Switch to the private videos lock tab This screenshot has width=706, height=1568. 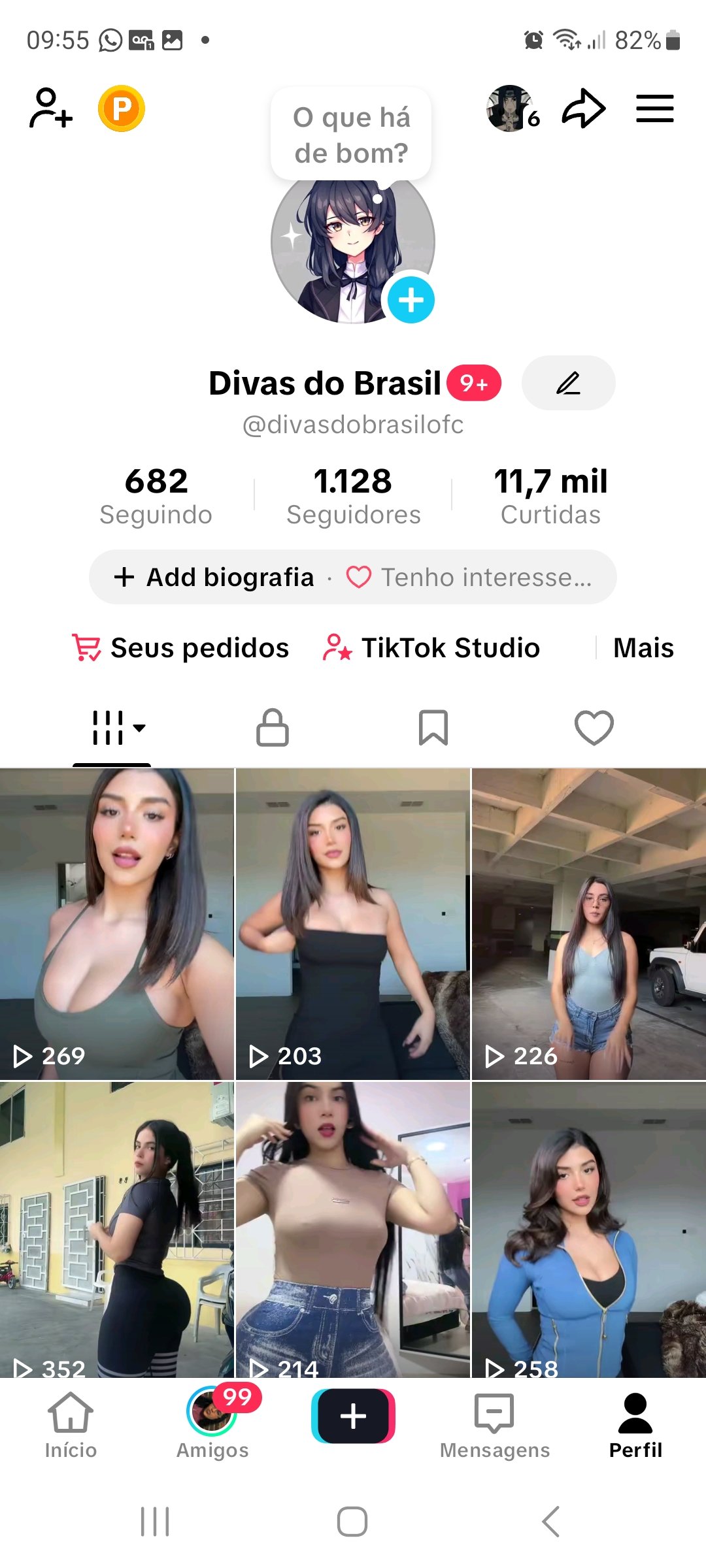(273, 727)
